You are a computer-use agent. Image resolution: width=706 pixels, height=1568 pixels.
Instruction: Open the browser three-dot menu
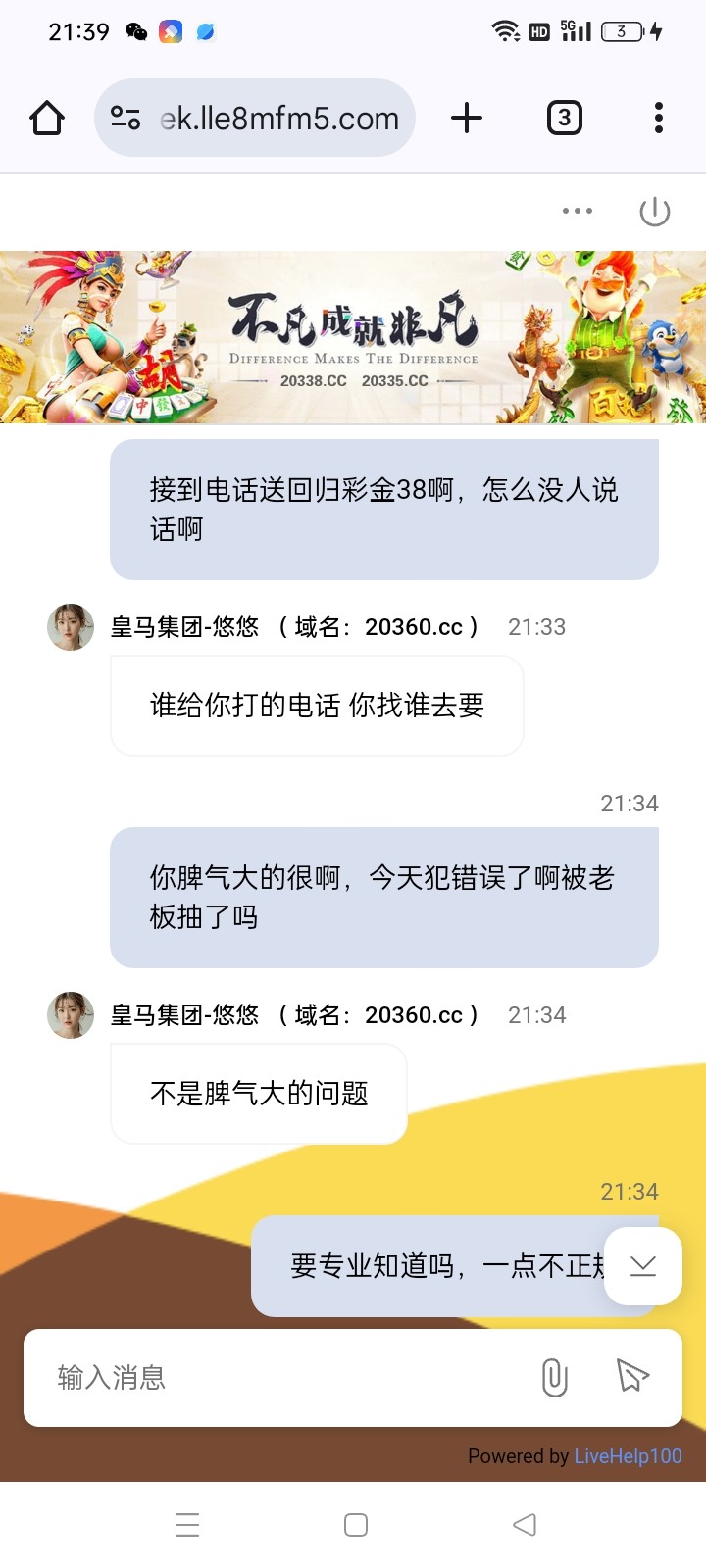(658, 119)
